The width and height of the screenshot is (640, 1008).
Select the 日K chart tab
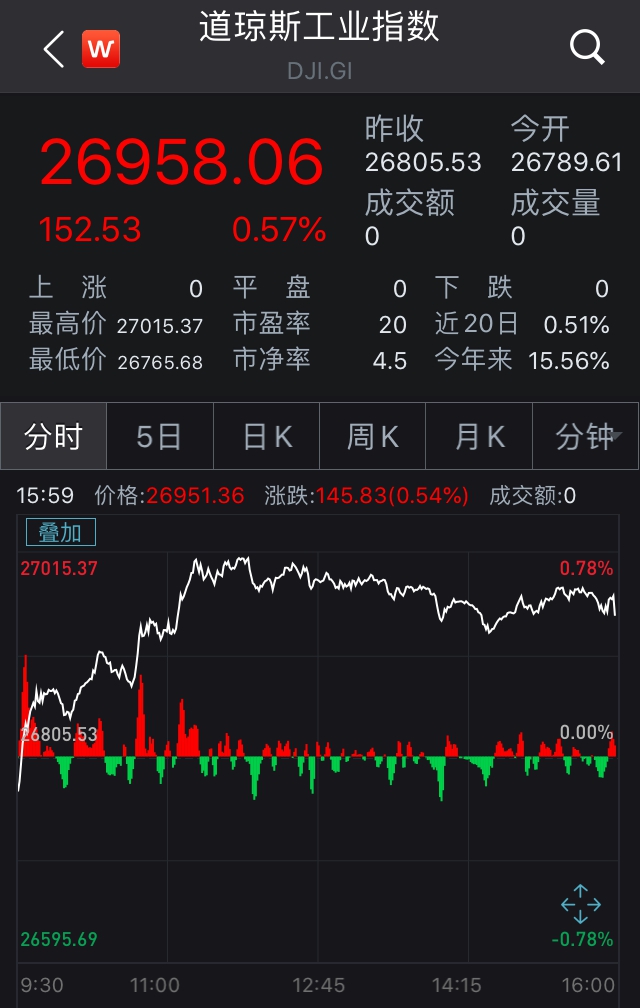tap(267, 437)
